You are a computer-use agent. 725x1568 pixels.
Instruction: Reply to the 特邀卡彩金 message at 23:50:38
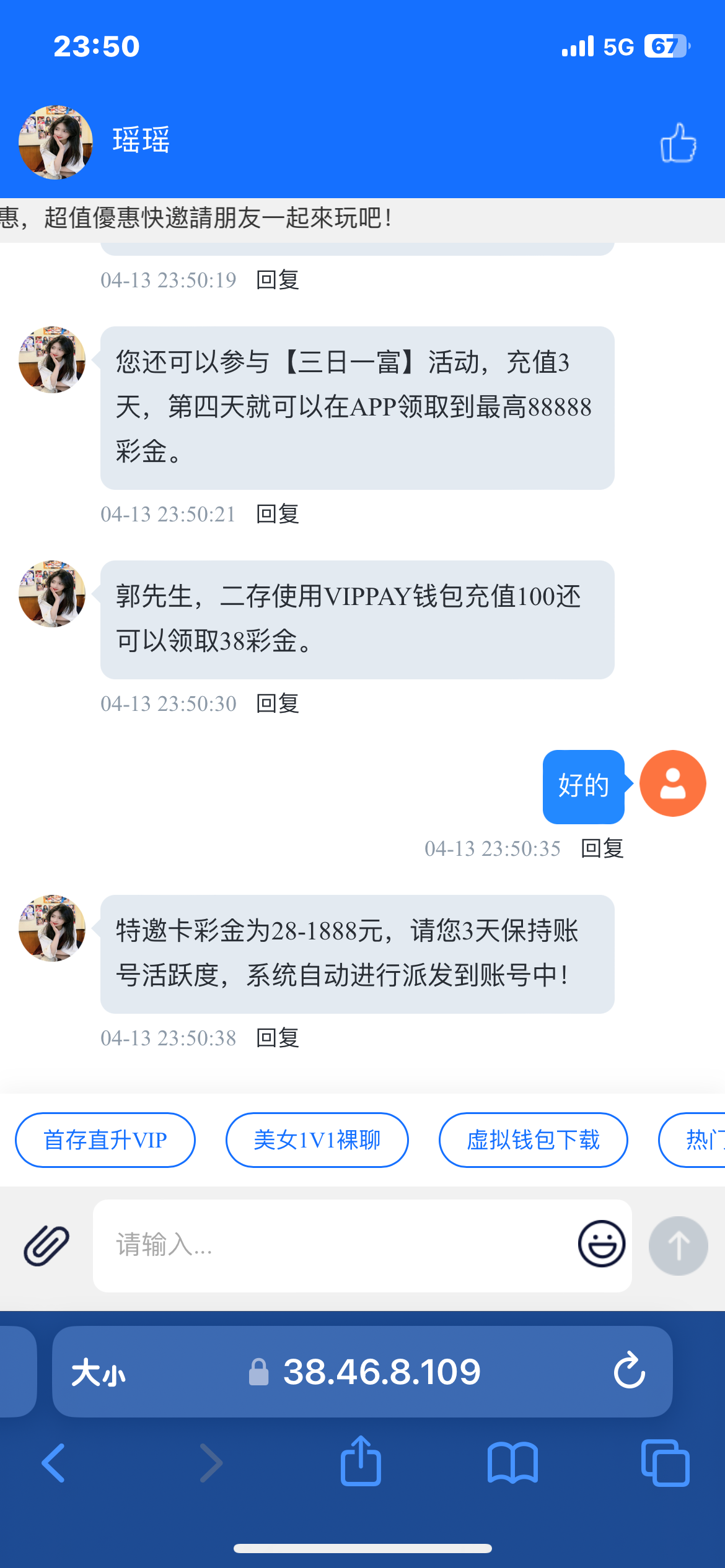pyautogui.click(x=278, y=1038)
